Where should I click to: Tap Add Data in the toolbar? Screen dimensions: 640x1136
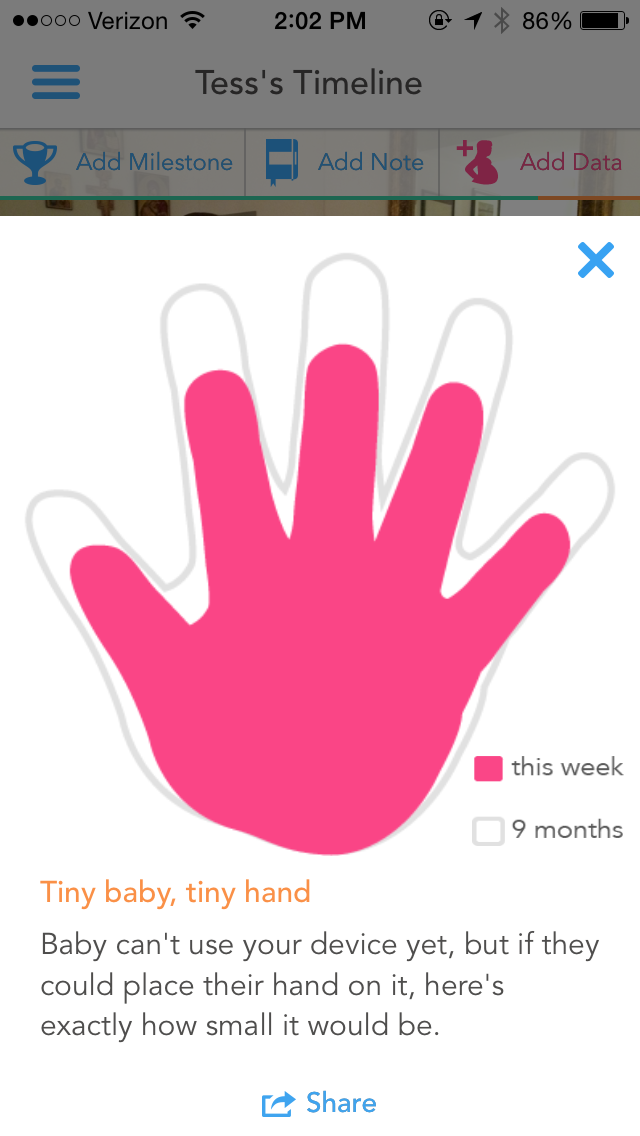(540, 162)
